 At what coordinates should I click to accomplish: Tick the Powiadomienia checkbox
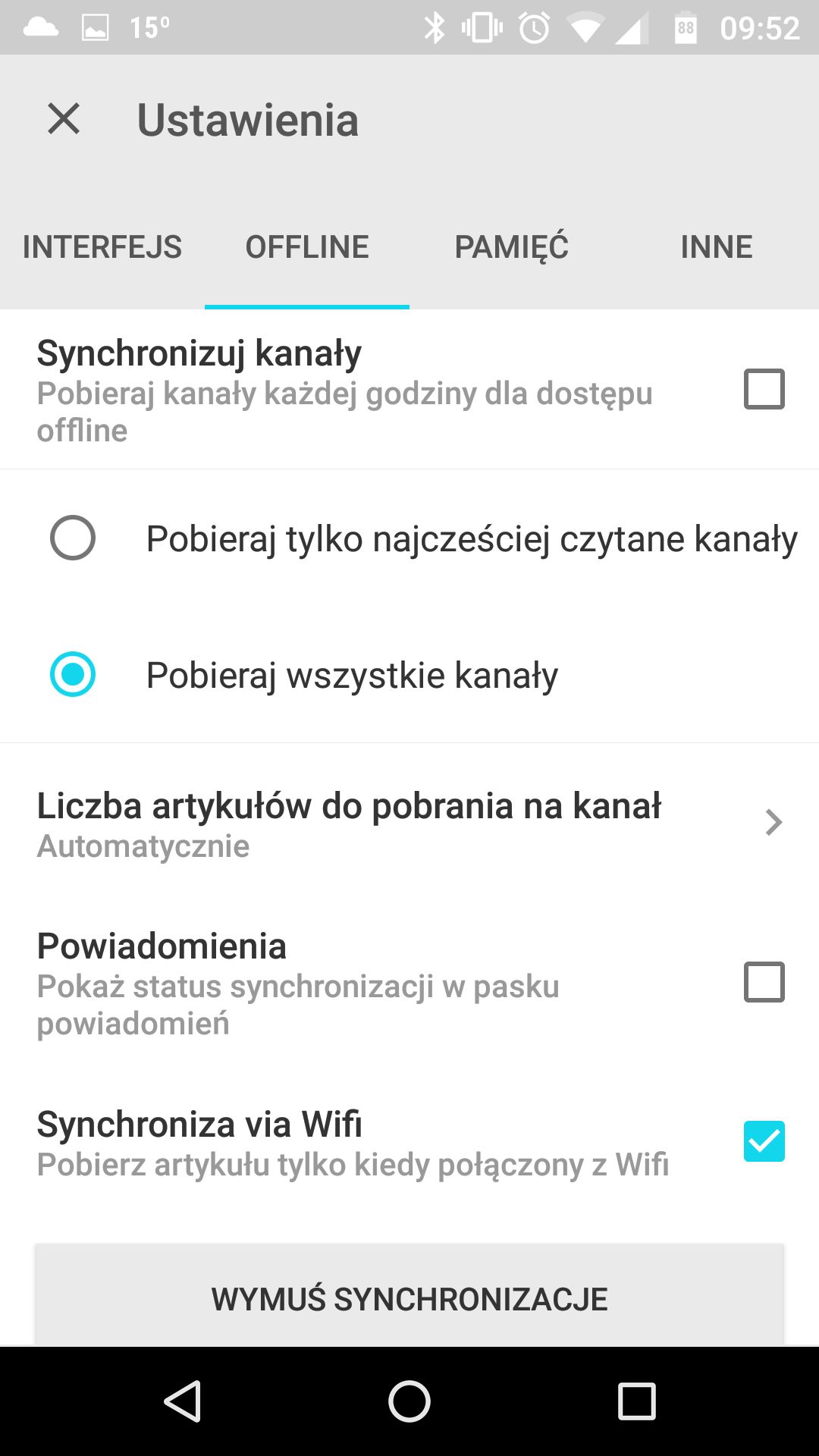pyautogui.click(x=764, y=982)
